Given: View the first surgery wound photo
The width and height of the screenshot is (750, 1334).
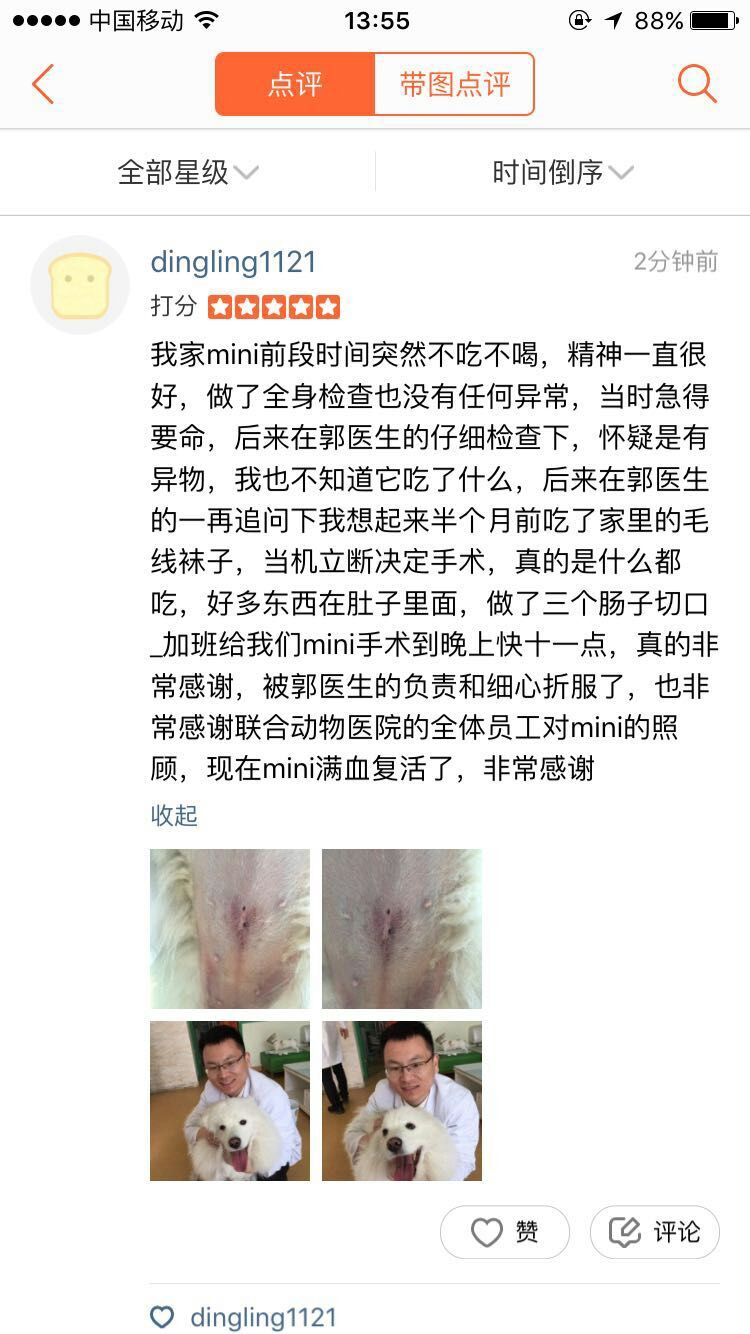Looking at the screenshot, I should coord(230,929).
